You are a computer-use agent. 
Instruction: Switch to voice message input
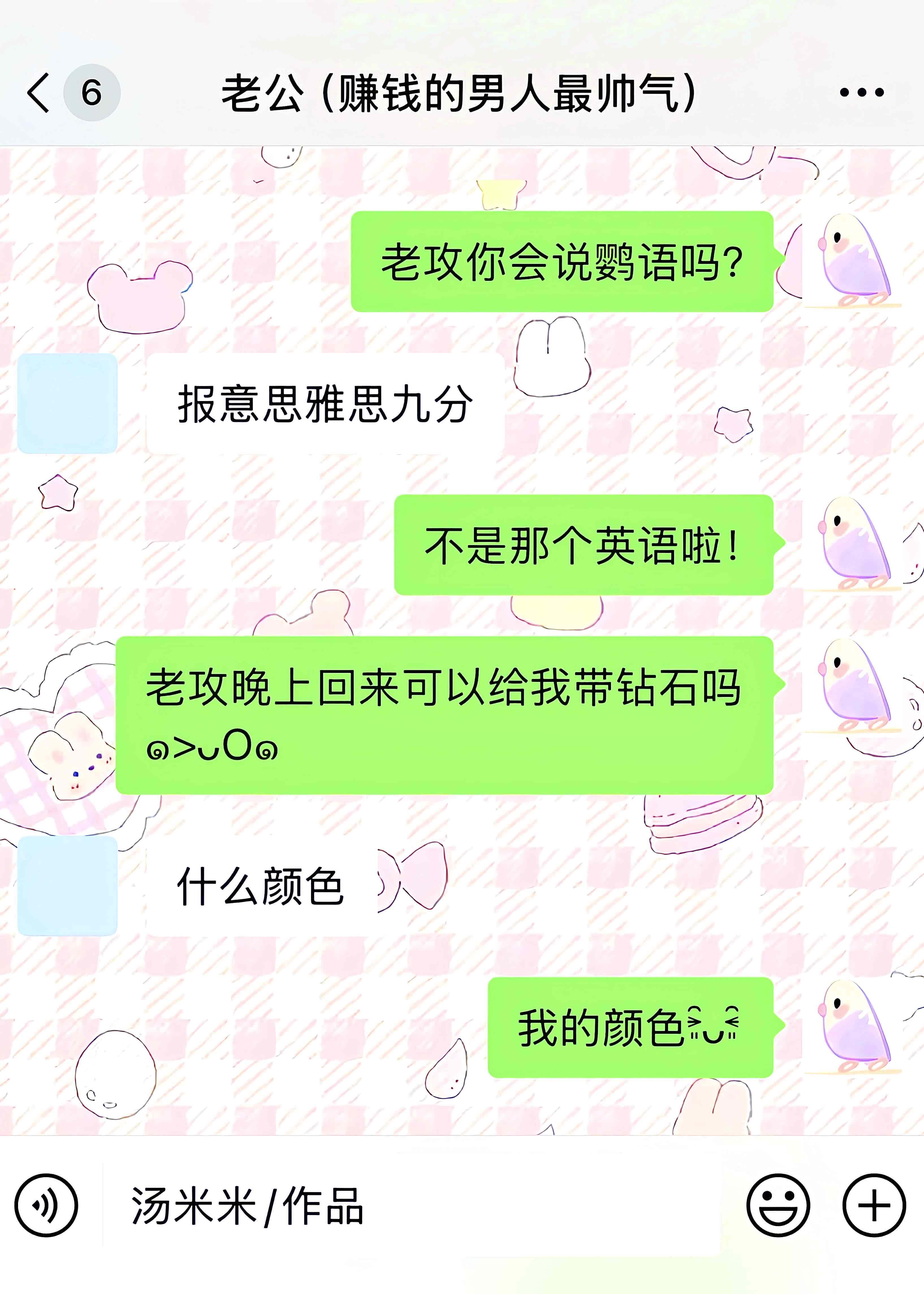pos(46,1205)
